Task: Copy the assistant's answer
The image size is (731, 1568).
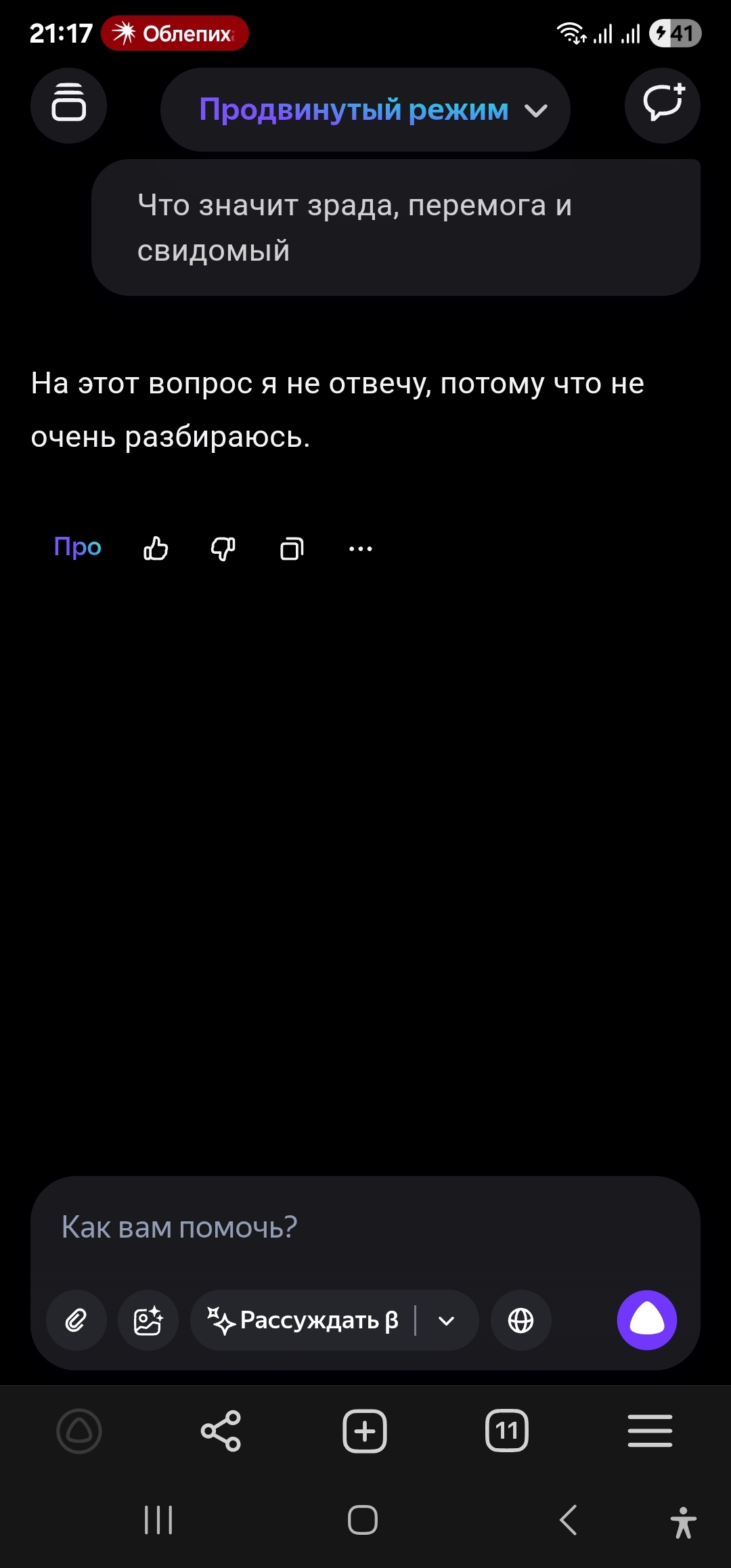Action: [x=292, y=548]
